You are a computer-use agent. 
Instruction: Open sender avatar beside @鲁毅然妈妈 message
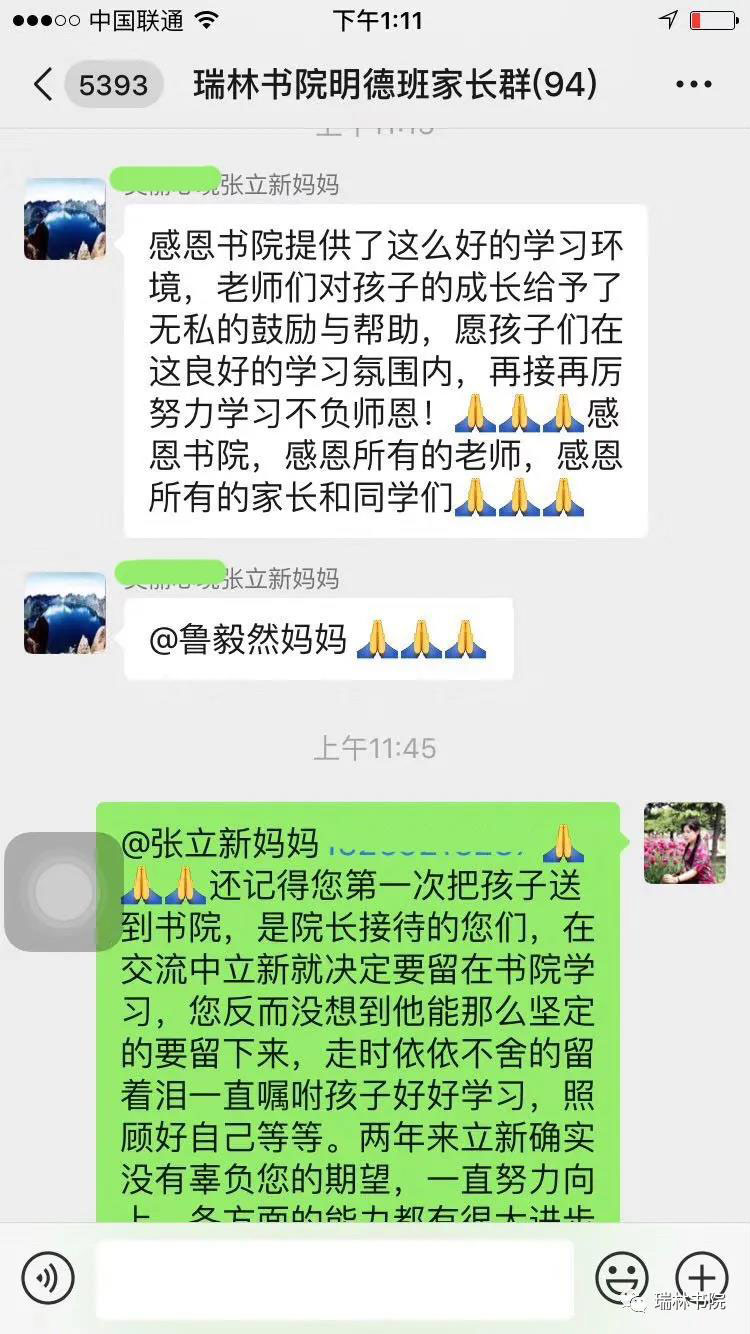[65, 613]
